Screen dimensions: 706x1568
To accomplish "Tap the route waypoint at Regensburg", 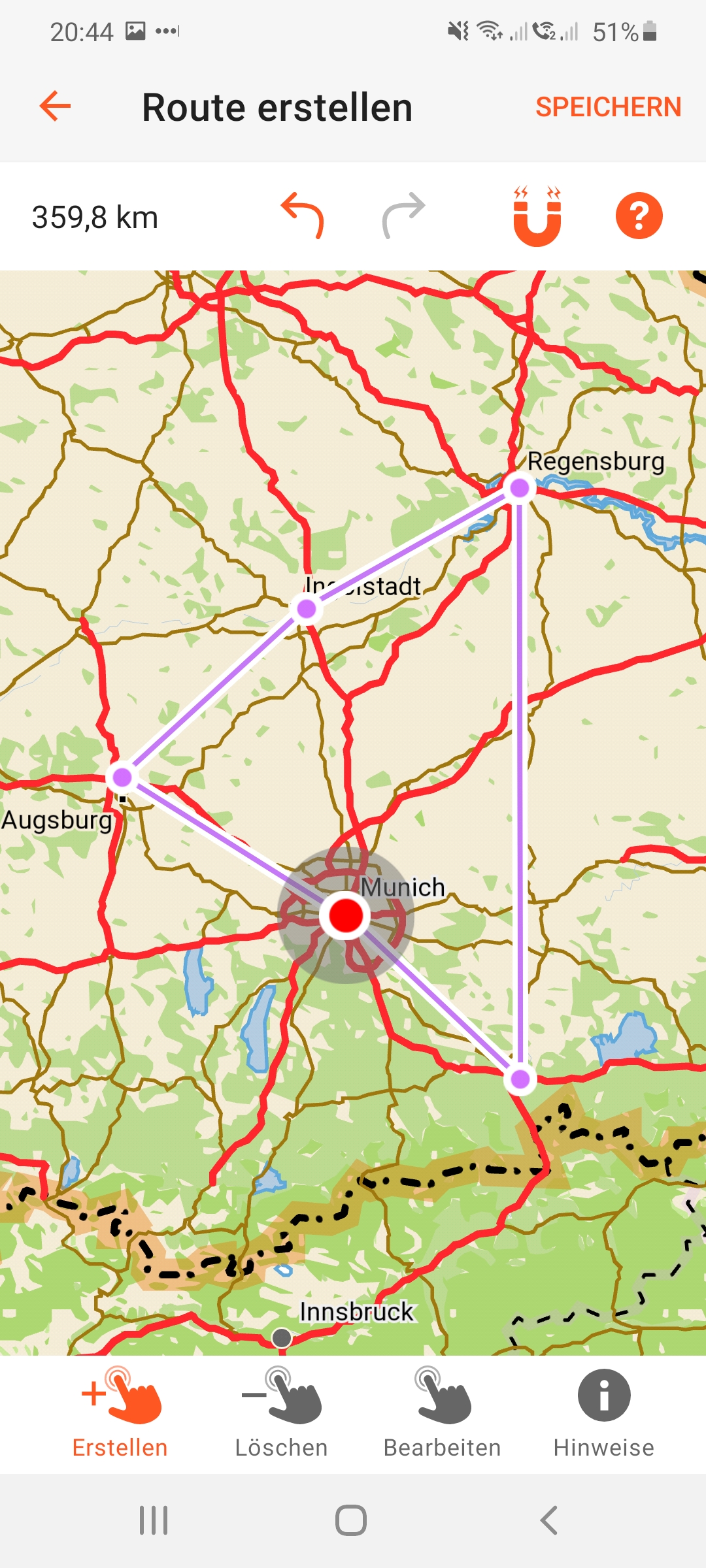I will tap(520, 487).
